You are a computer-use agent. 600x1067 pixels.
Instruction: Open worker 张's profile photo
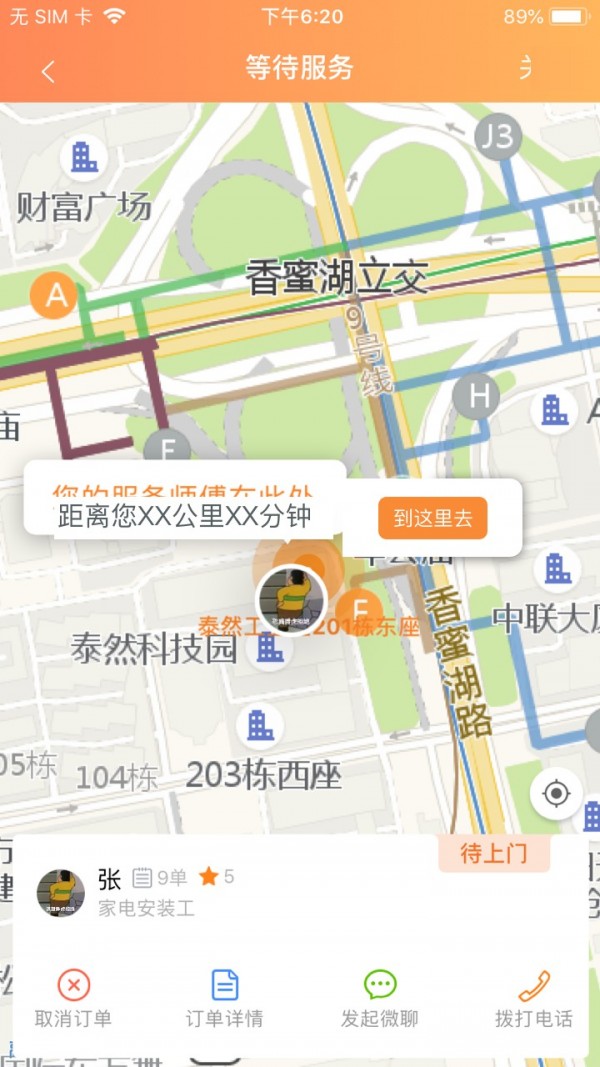click(61, 892)
